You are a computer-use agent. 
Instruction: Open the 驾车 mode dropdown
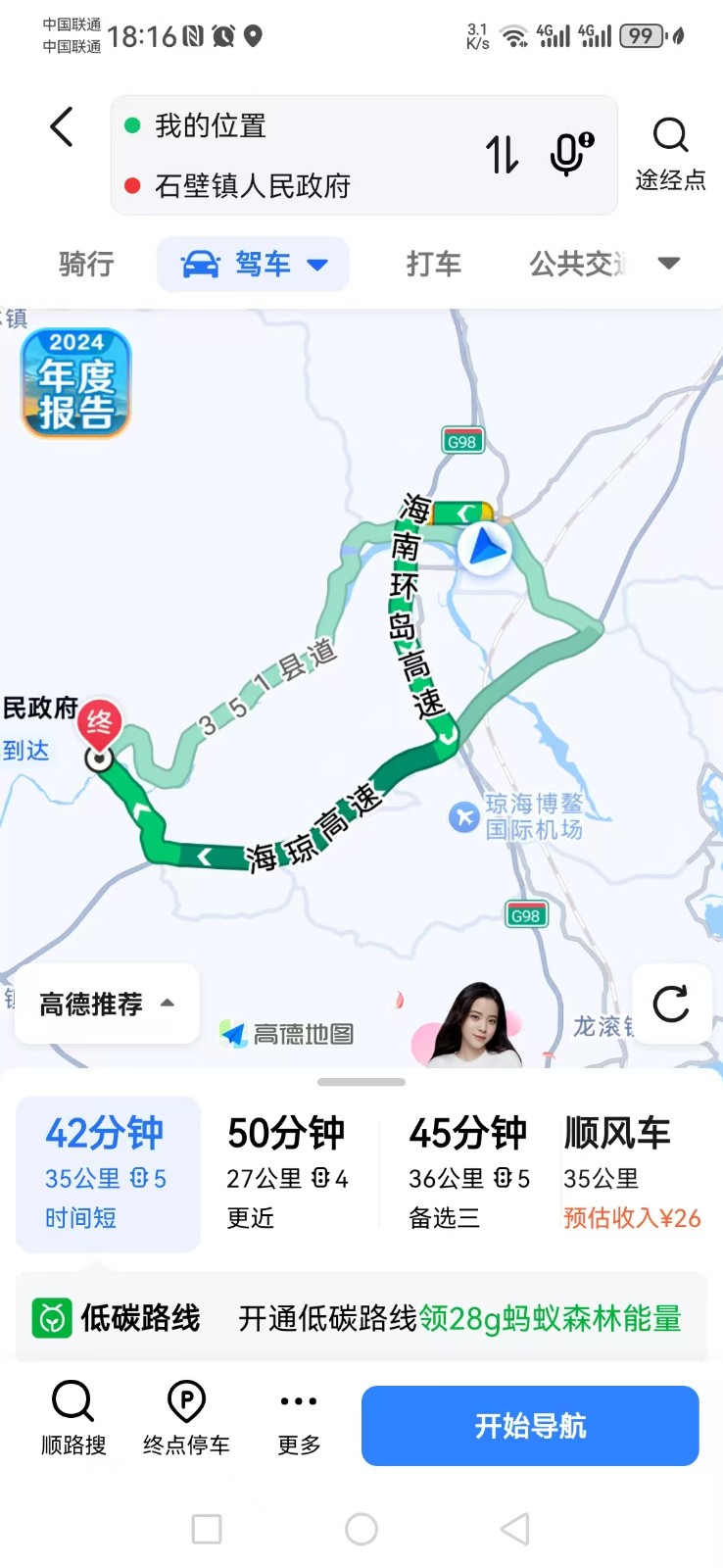pos(254,264)
